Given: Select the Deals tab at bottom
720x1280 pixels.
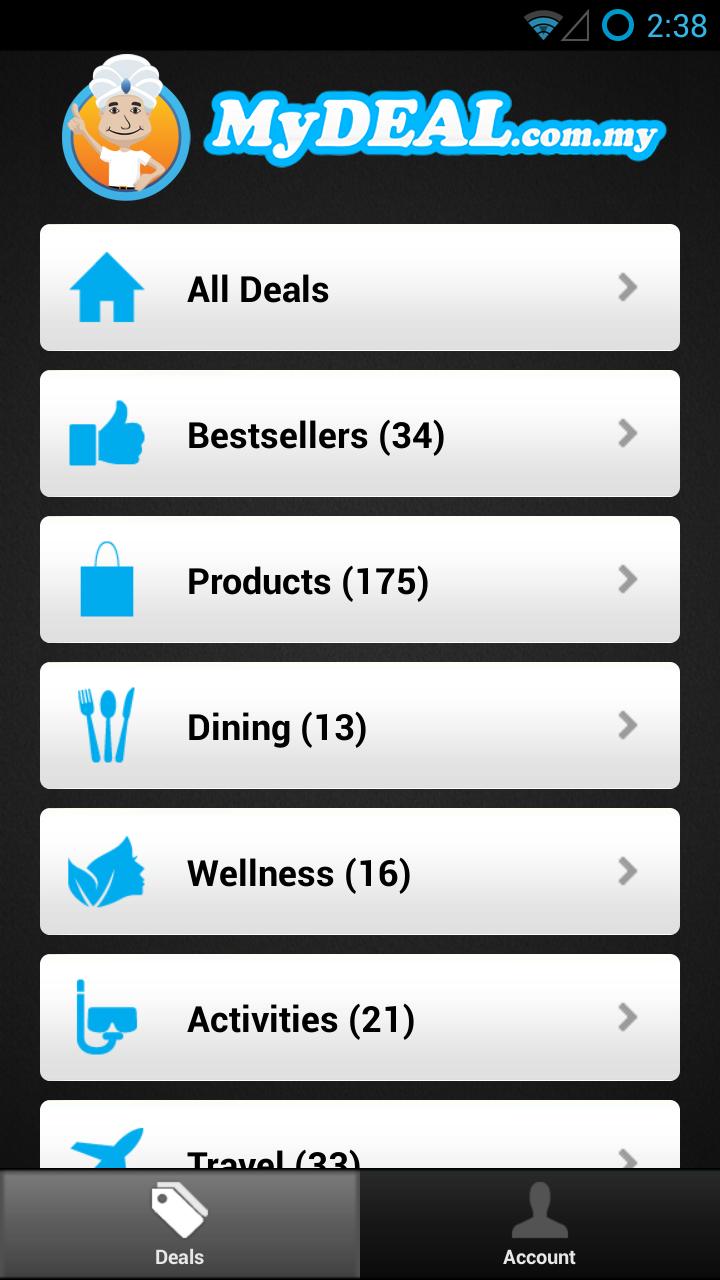Looking at the screenshot, I should point(179,1225).
